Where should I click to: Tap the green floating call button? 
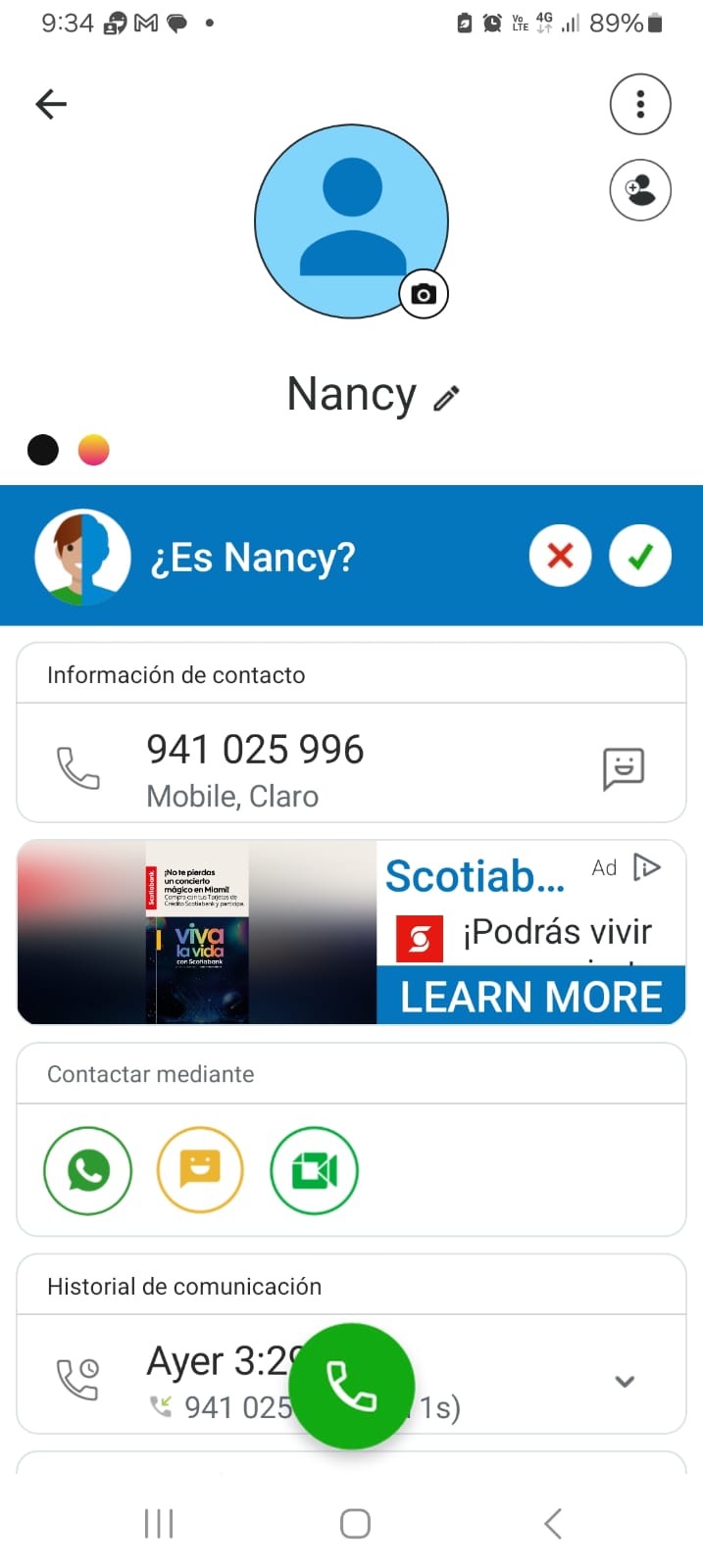click(x=352, y=1386)
